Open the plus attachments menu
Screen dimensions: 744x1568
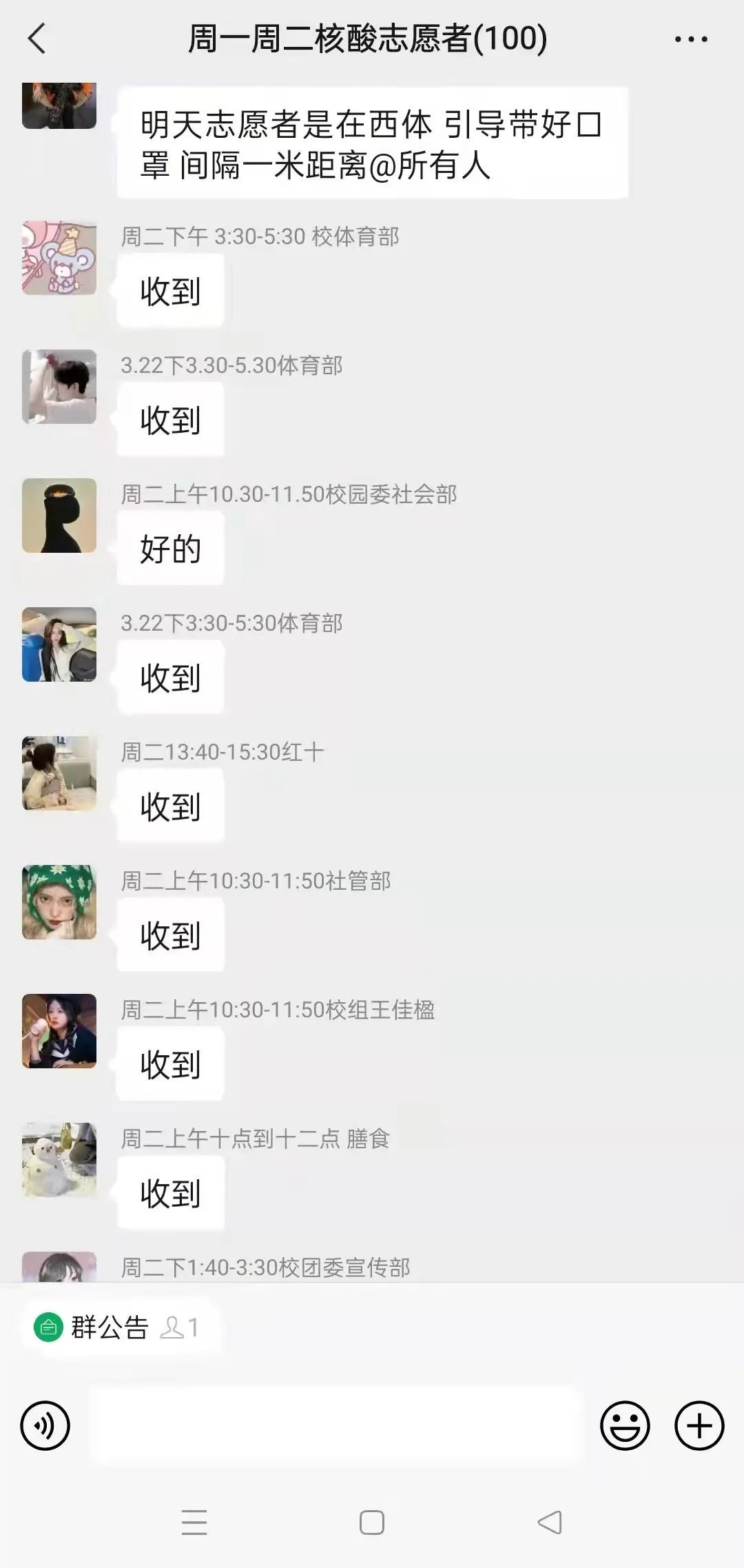click(x=699, y=1425)
